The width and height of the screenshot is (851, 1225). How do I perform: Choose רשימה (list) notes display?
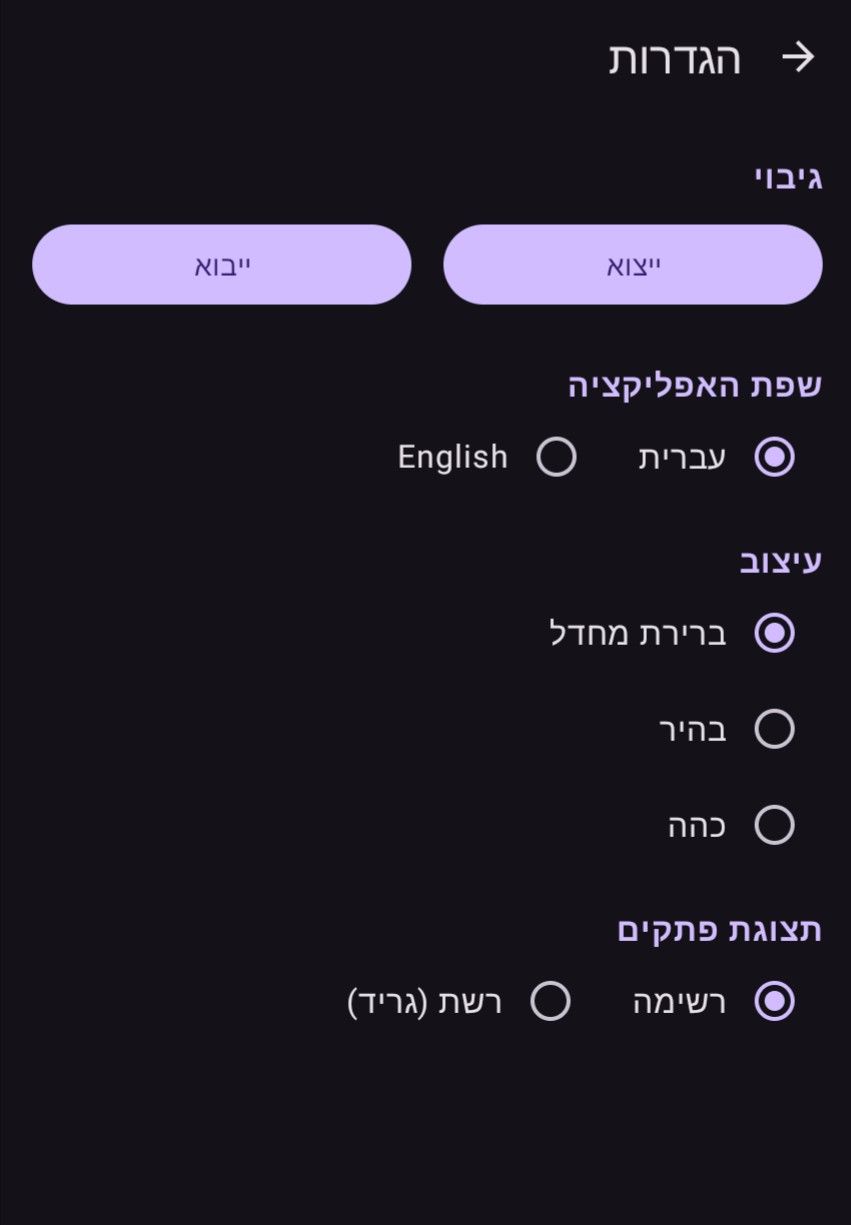(773, 1001)
